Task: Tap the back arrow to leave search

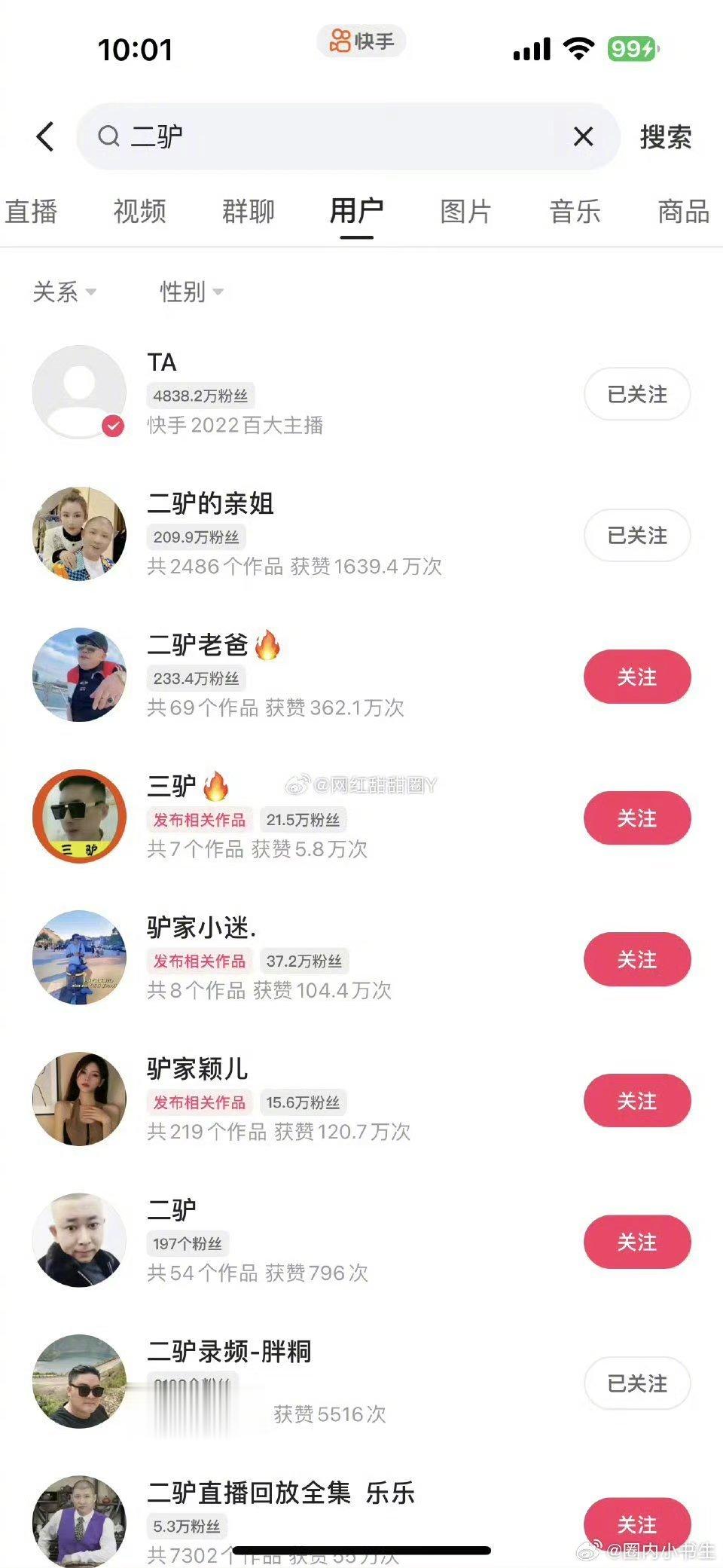Action: tap(45, 136)
